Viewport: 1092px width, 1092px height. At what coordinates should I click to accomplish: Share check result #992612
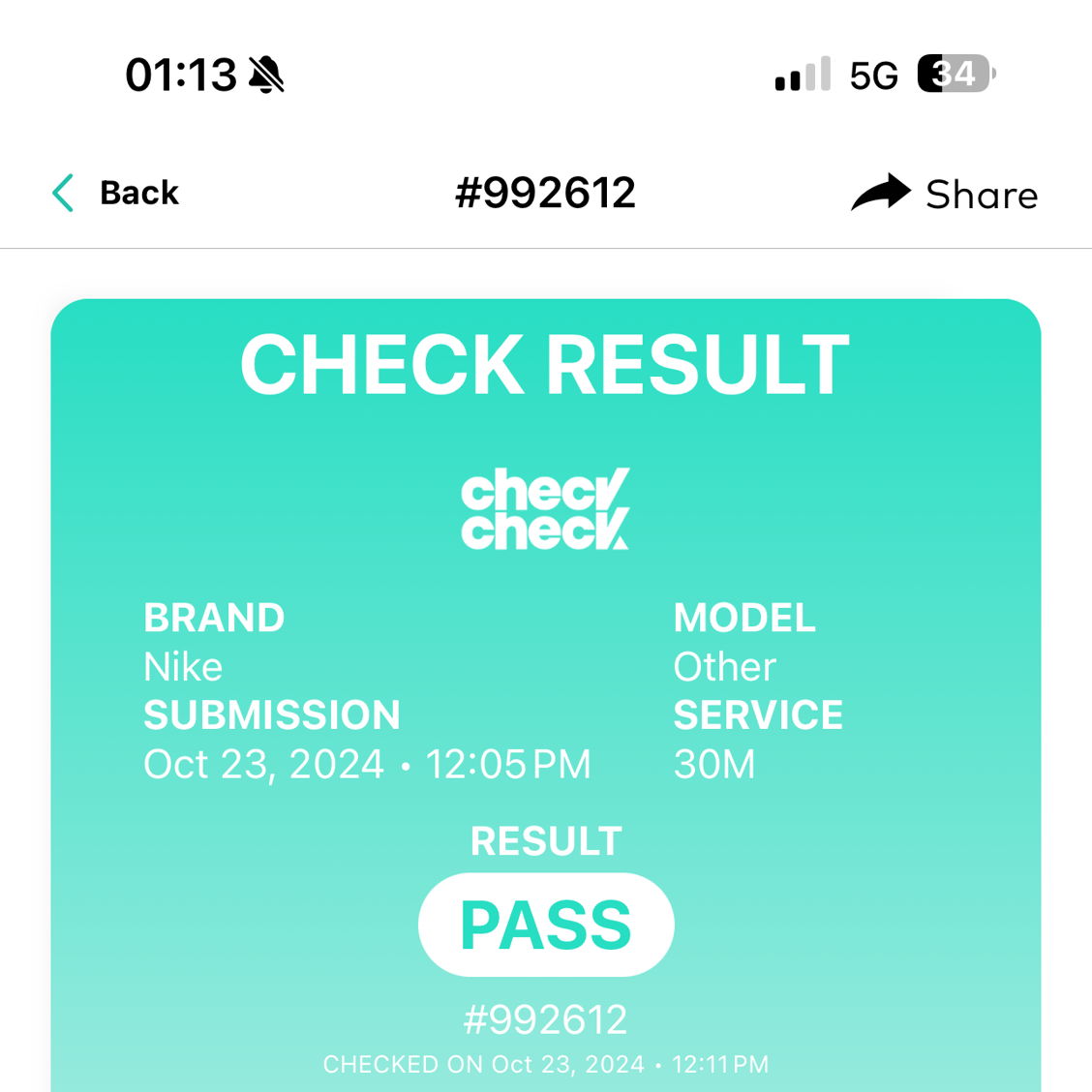click(944, 194)
